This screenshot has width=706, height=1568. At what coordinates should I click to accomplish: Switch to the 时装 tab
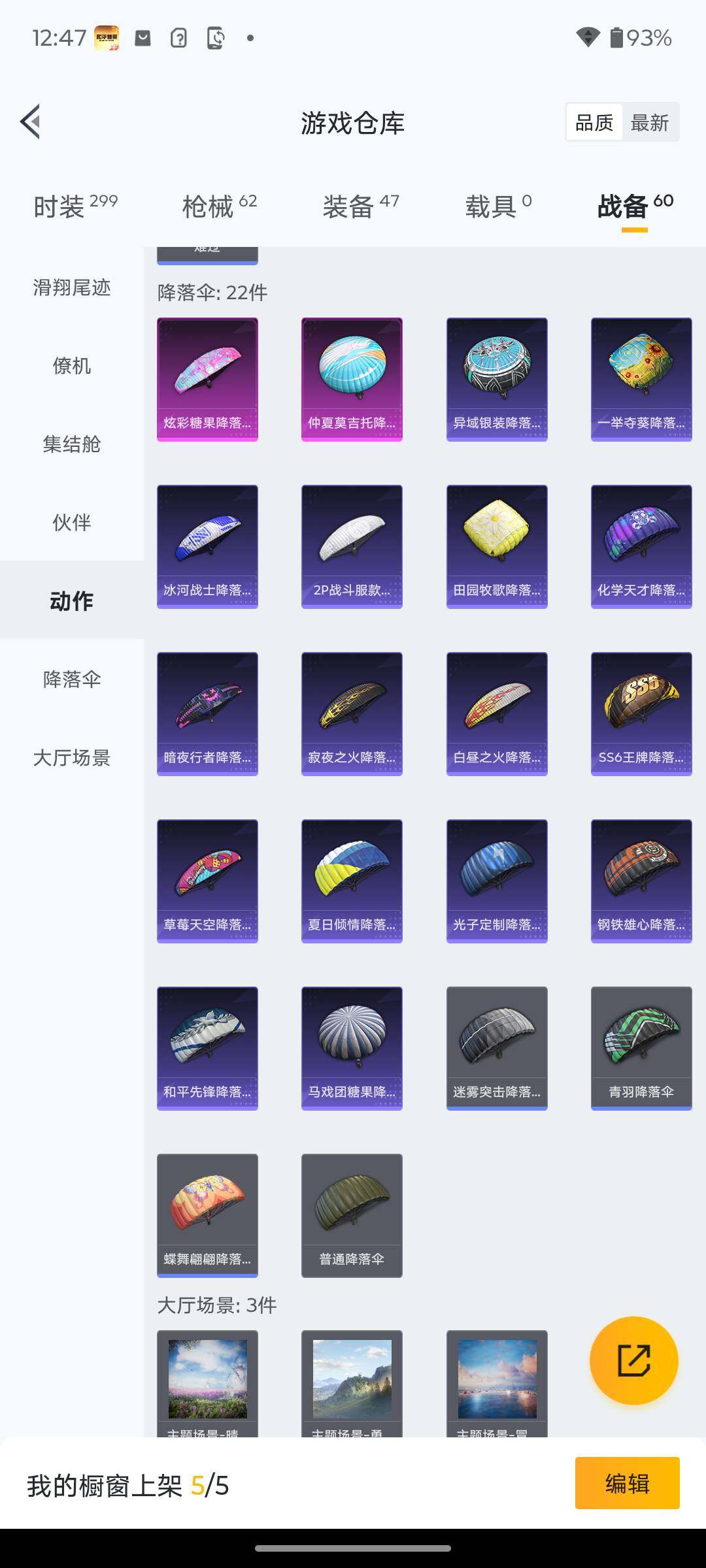pyautogui.click(x=75, y=206)
